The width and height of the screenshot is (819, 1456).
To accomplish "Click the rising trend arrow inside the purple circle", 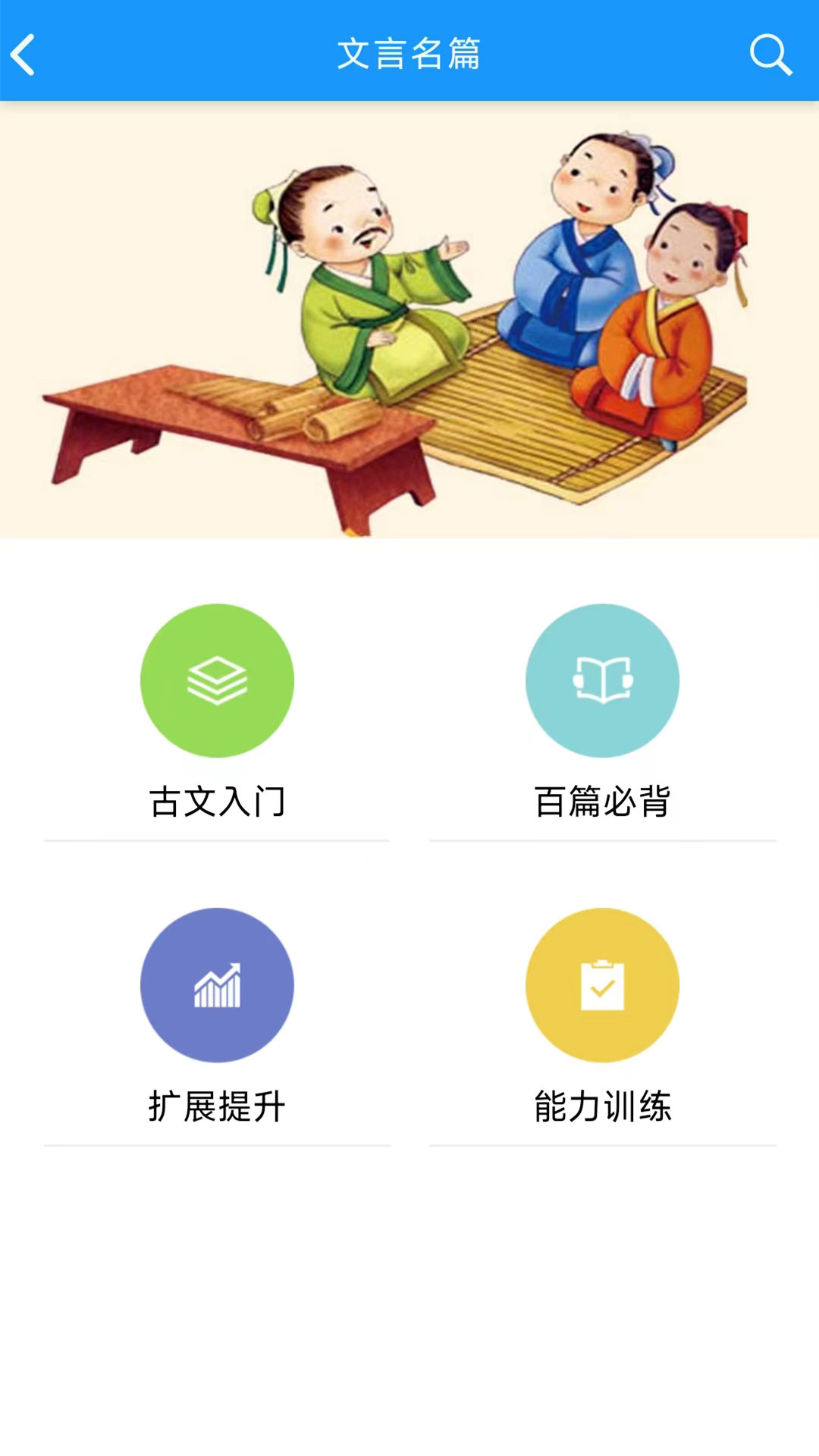I will click(217, 985).
